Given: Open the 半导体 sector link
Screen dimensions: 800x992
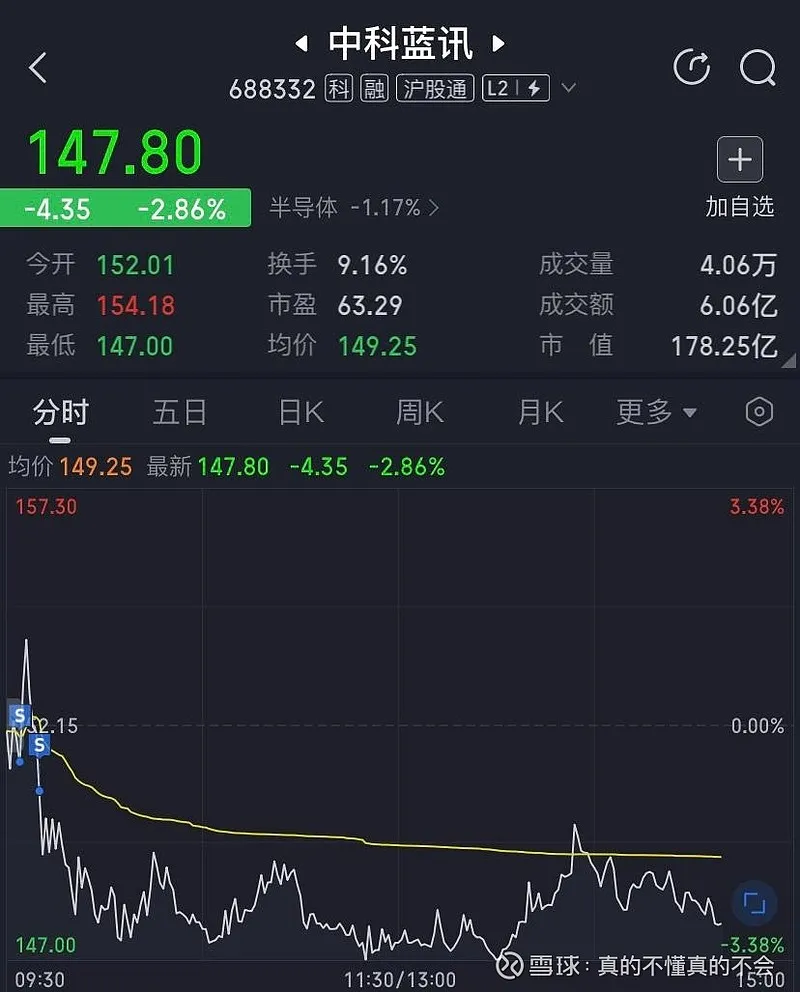Looking at the screenshot, I should [353, 208].
